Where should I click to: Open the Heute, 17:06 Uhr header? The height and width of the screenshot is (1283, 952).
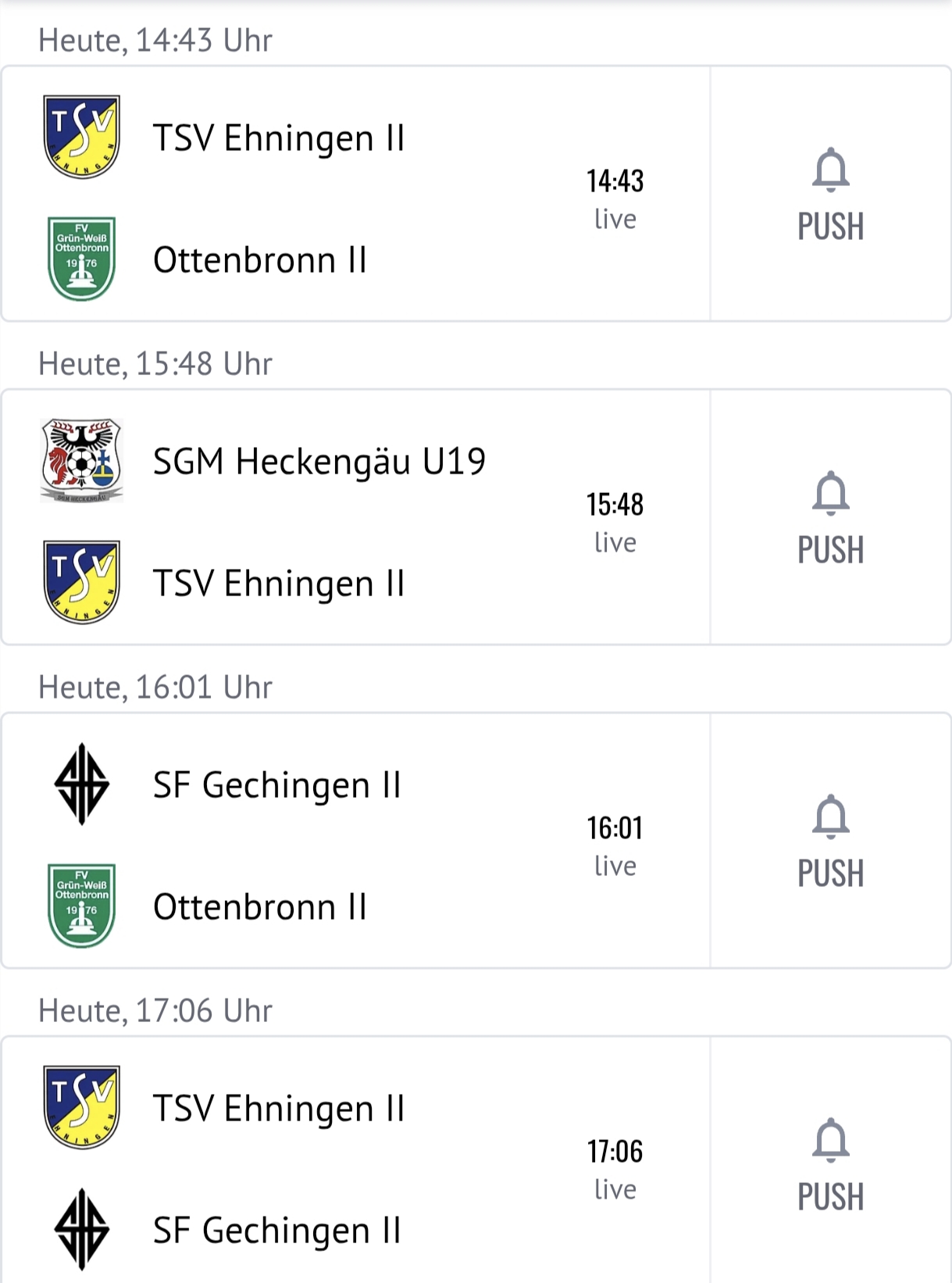pyautogui.click(x=155, y=1012)
